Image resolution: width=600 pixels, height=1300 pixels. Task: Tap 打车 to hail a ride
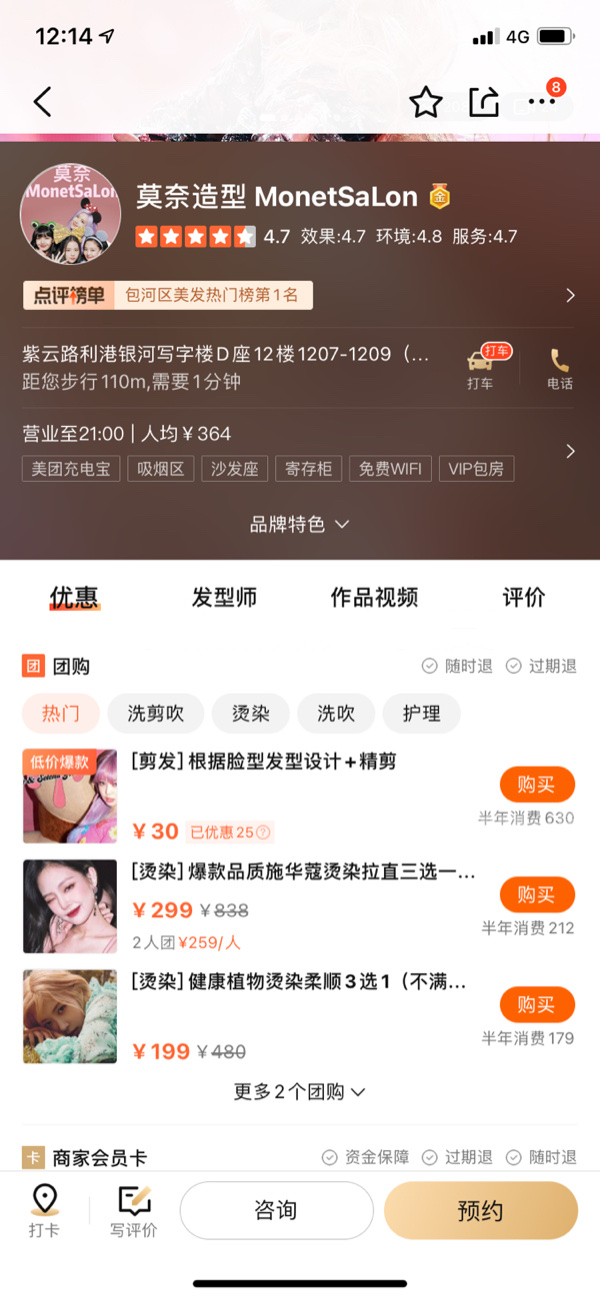point(480,368)
